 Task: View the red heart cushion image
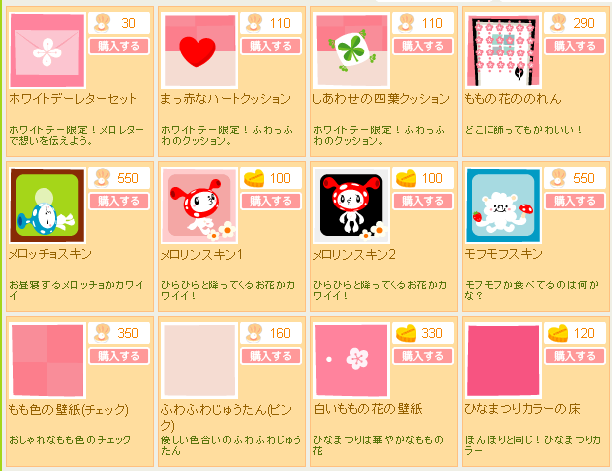point(199,49)
